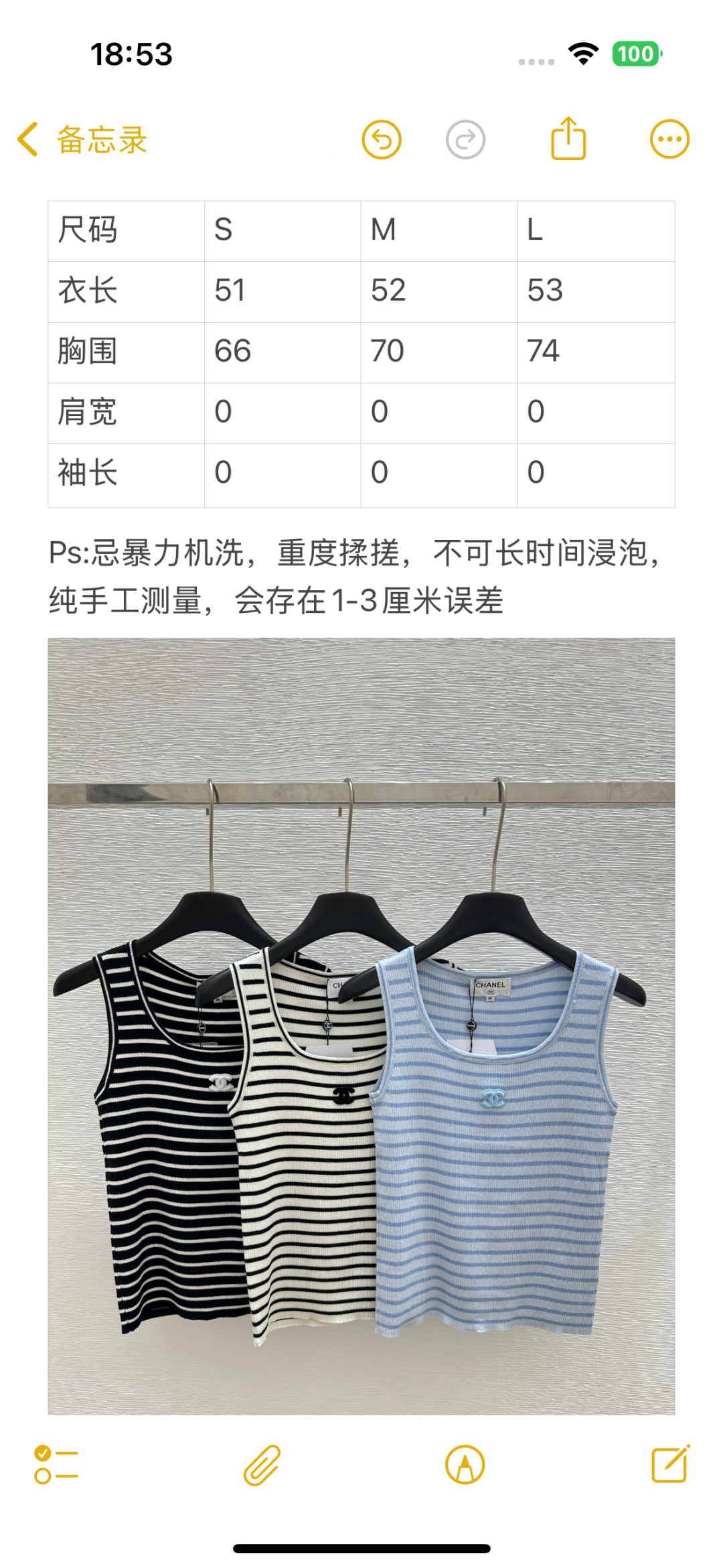Open the striped tank tops photo
The height and width of the screenshot is (1568, 723).
361,1025
